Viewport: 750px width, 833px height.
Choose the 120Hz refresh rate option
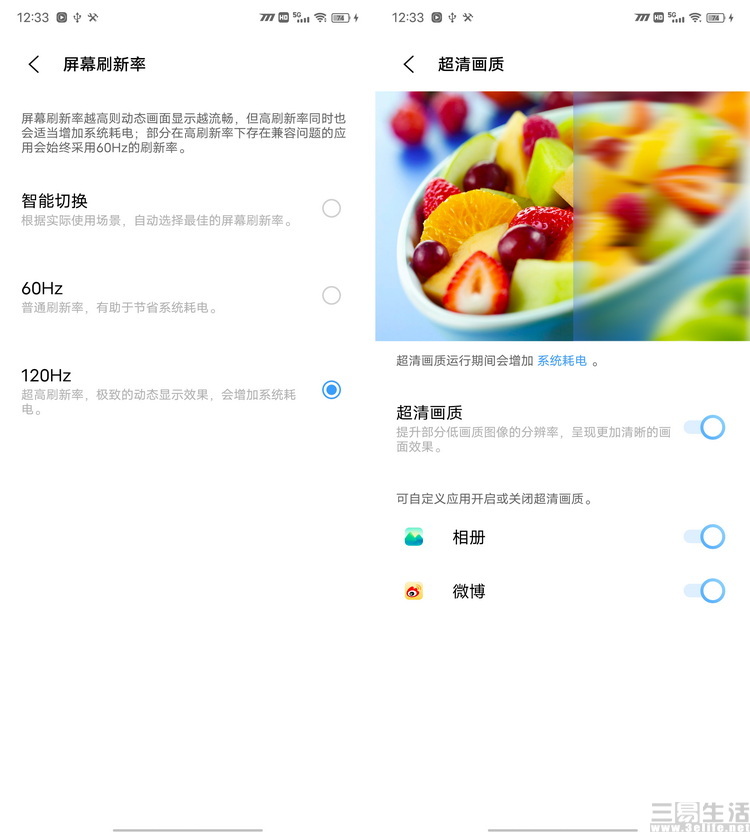pos(331,390)
